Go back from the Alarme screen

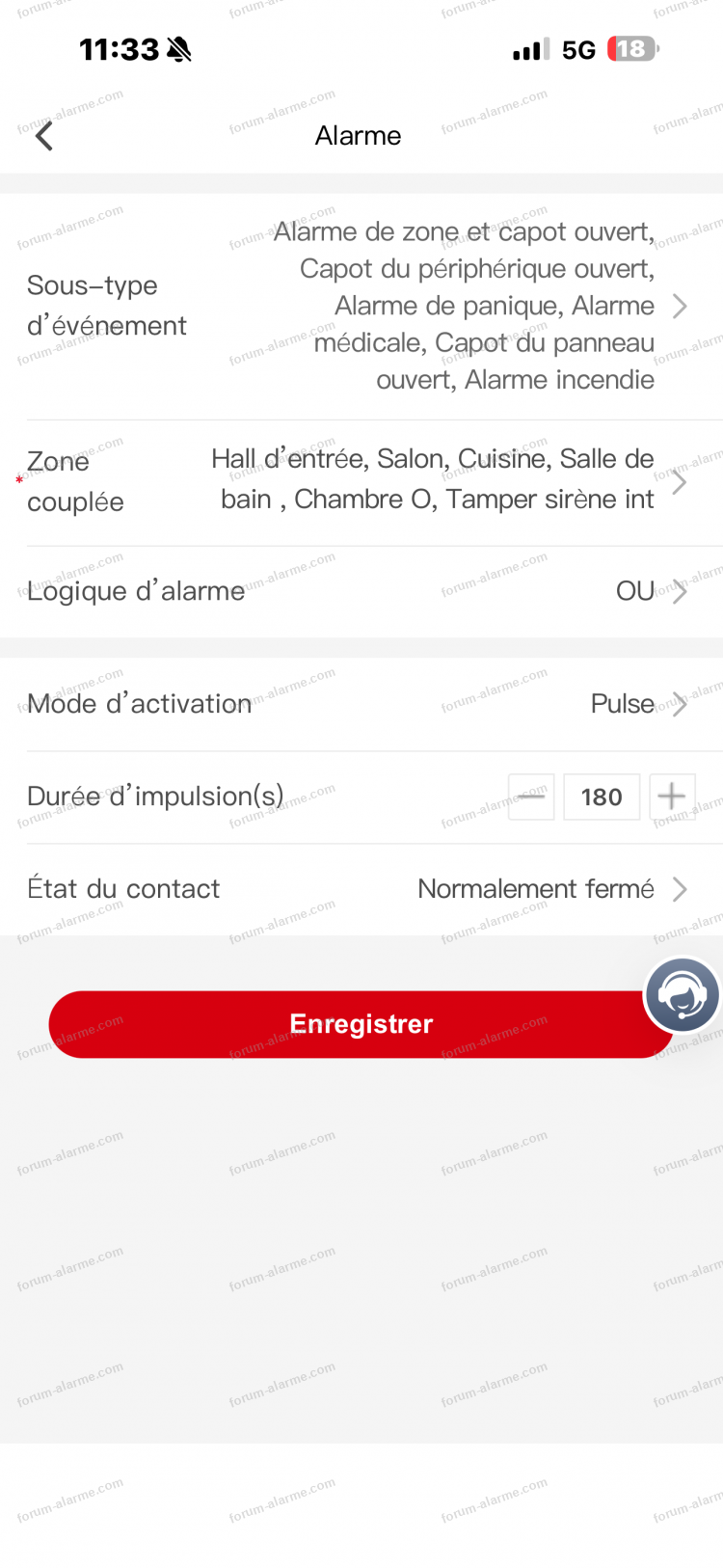click(44, 136)
